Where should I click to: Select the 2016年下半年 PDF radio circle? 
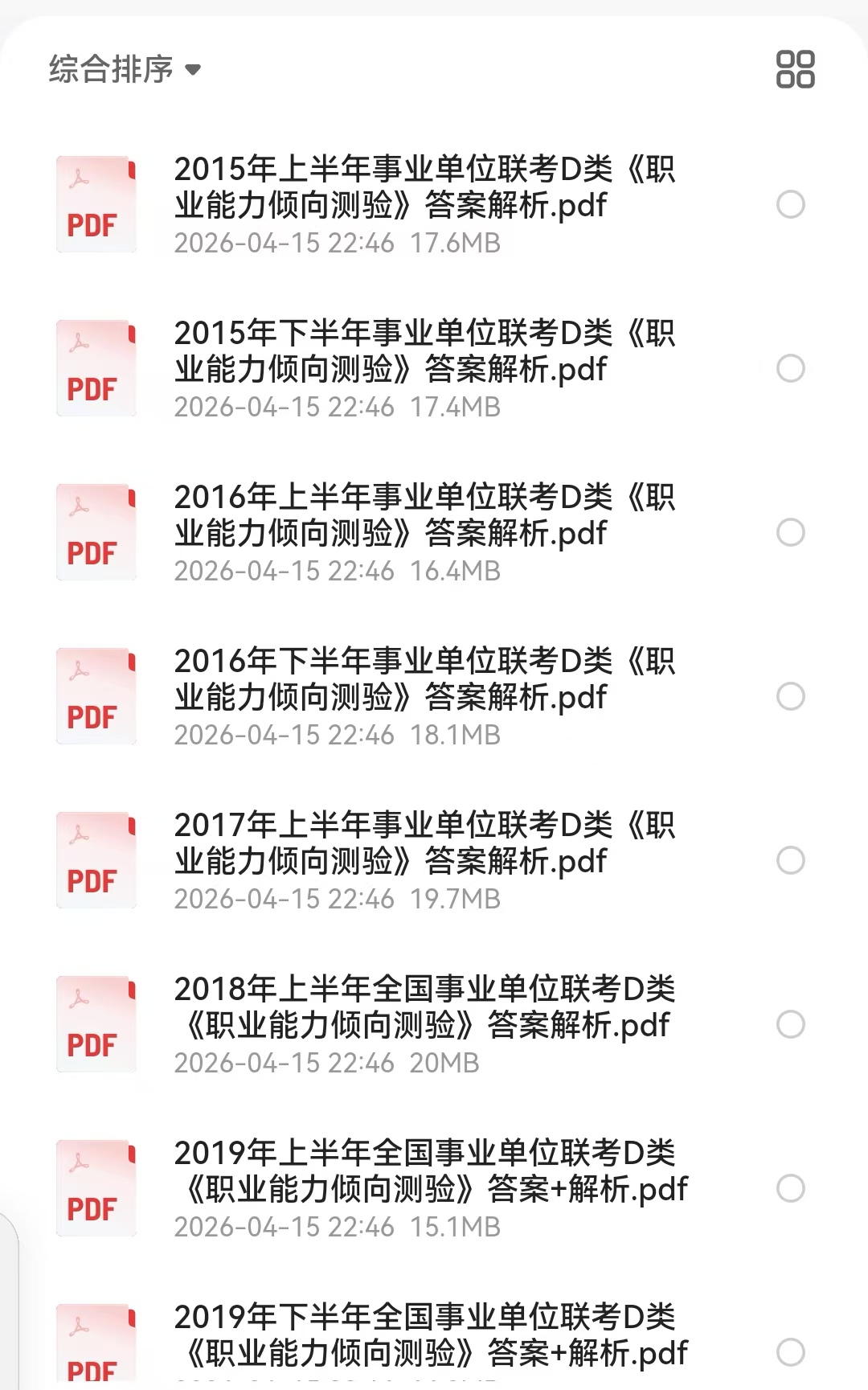tap(791, 696)
